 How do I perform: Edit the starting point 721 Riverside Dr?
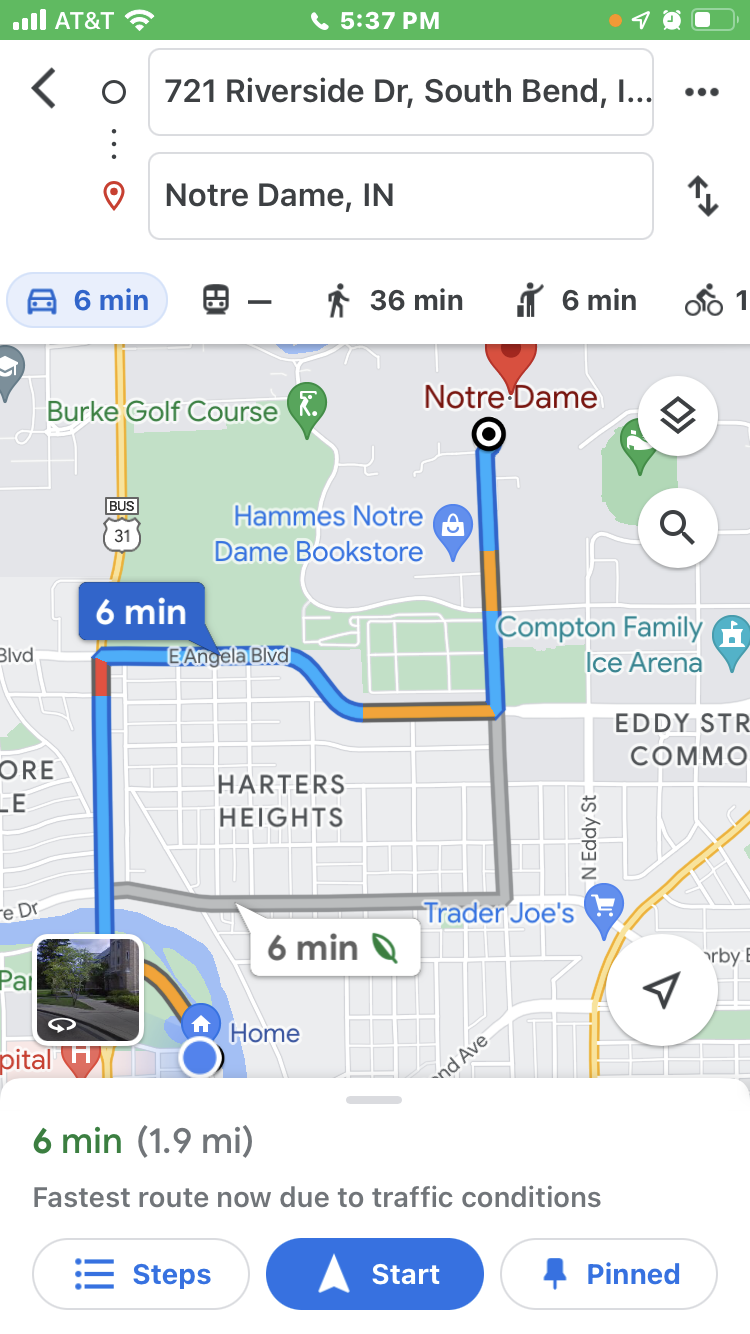click(x=400, y=92)
